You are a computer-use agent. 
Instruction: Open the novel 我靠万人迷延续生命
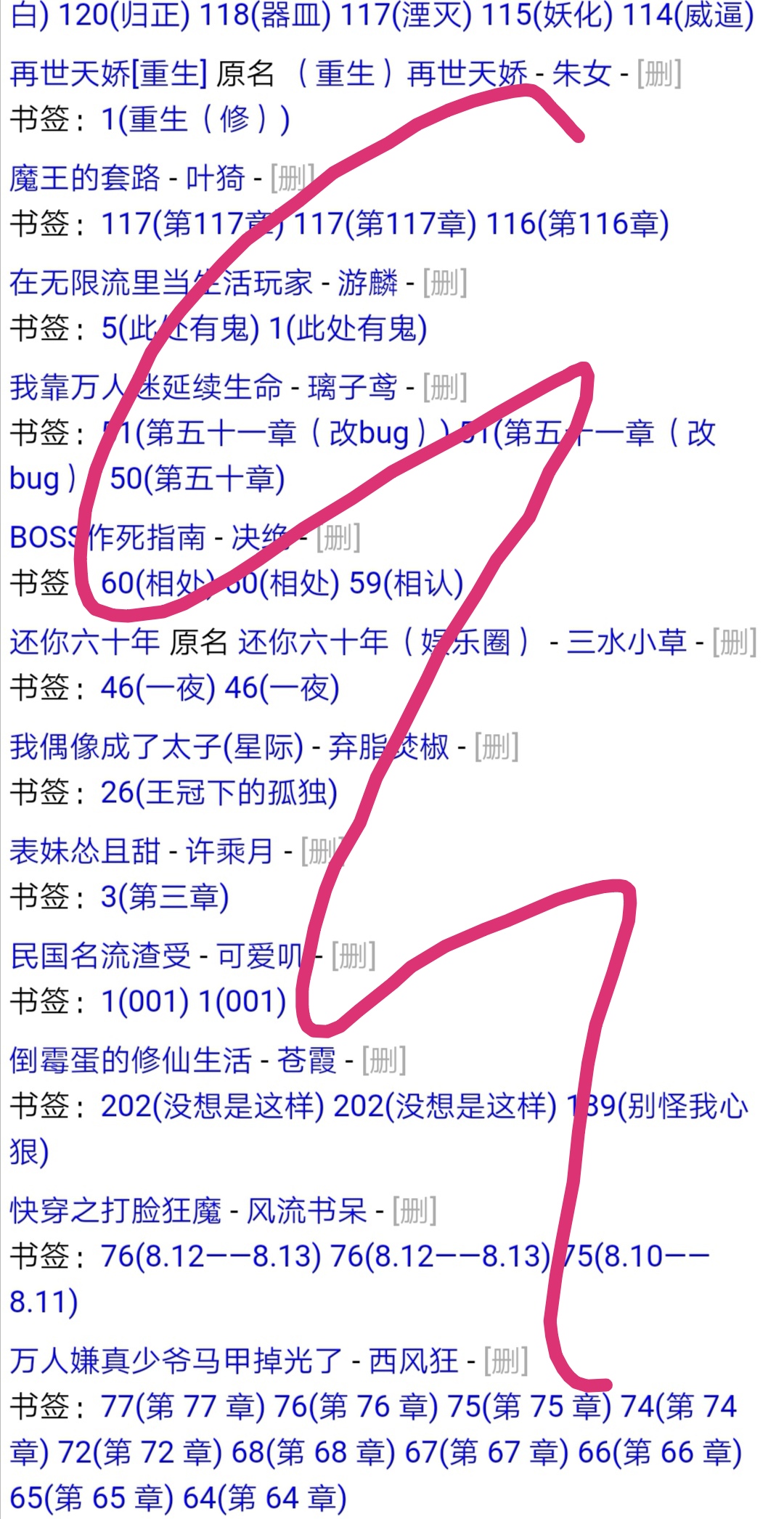(145, 388)
